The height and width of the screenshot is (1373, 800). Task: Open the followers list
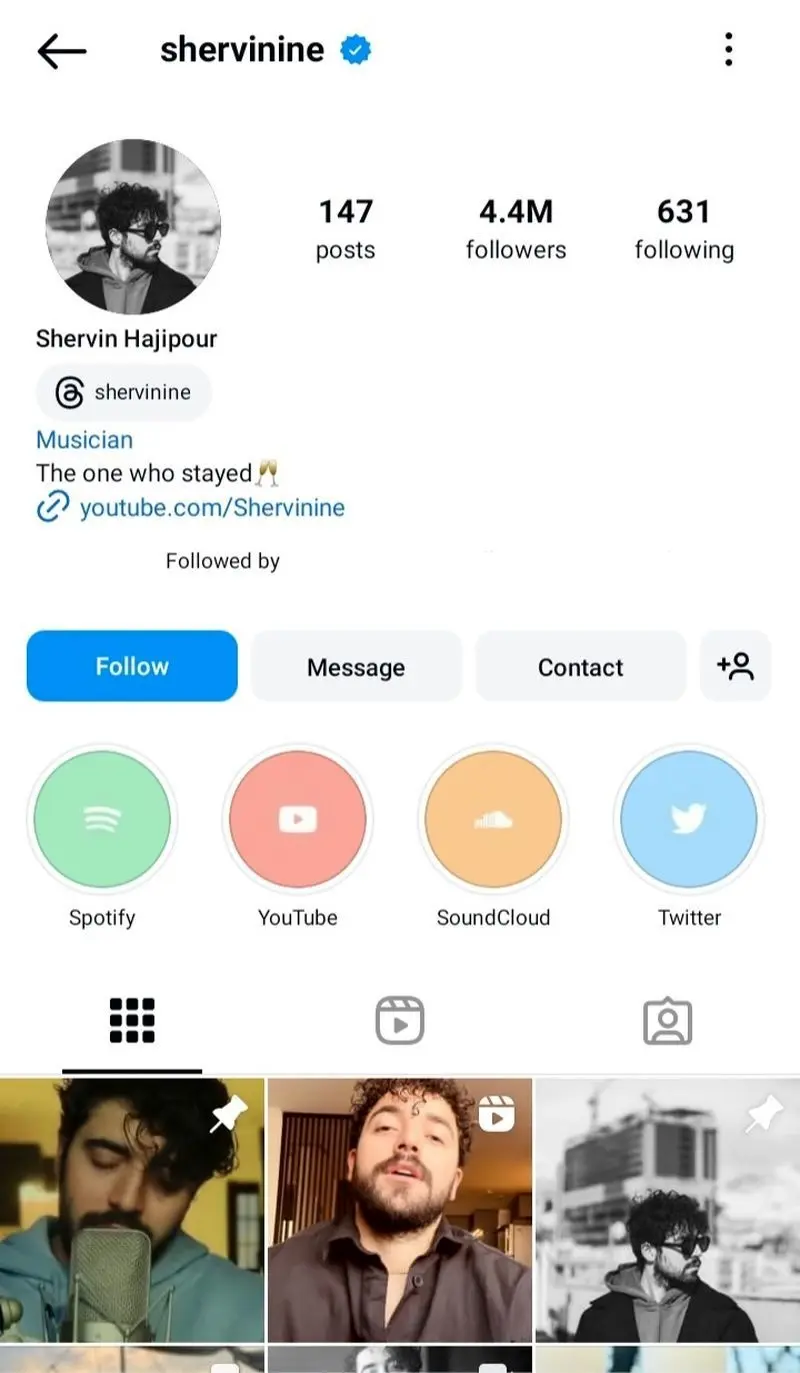(x=515, y=228)
